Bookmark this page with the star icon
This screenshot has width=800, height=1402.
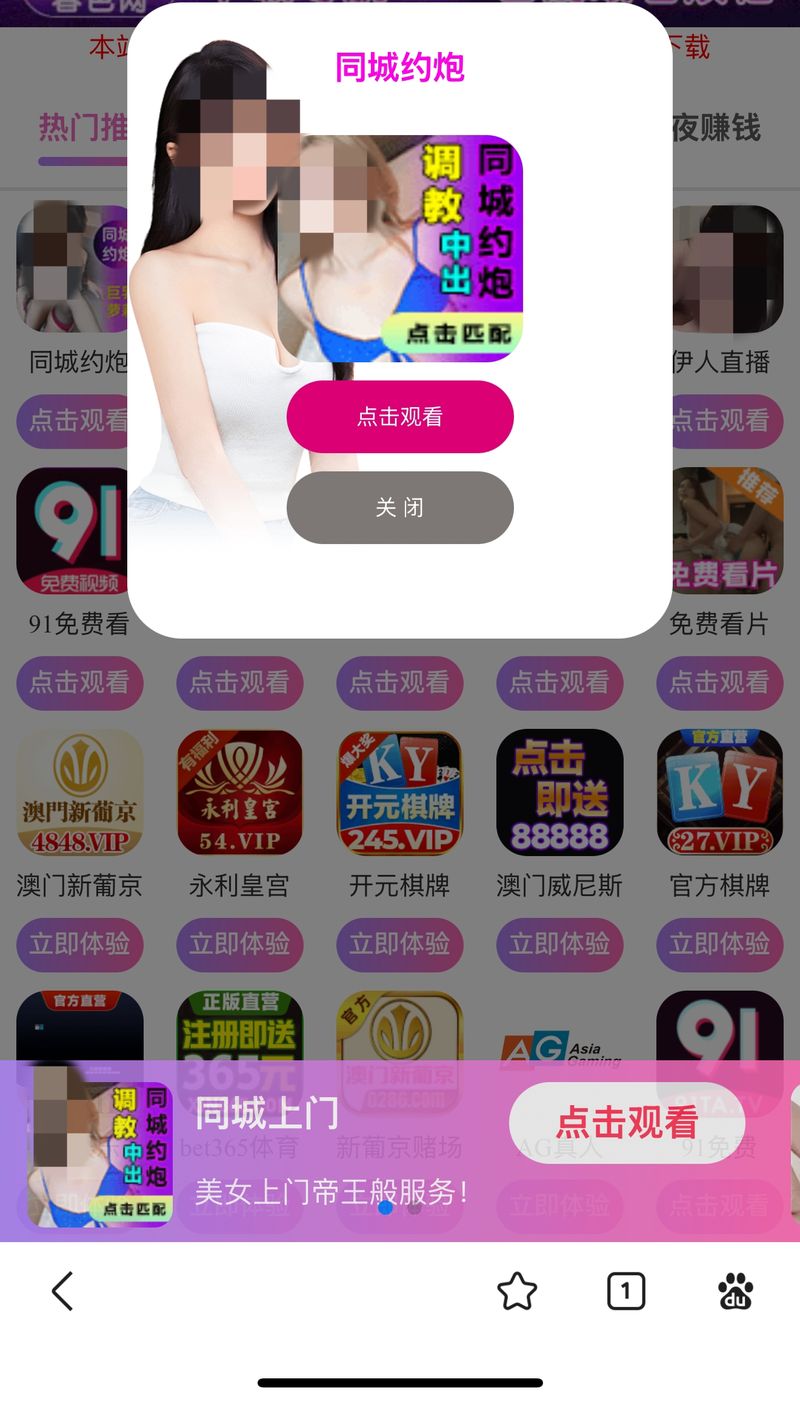point(517,1292)
